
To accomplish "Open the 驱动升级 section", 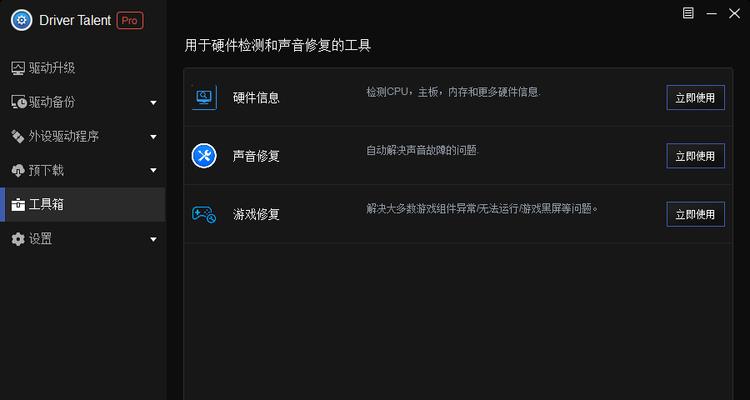I will [x=52, y=68].
